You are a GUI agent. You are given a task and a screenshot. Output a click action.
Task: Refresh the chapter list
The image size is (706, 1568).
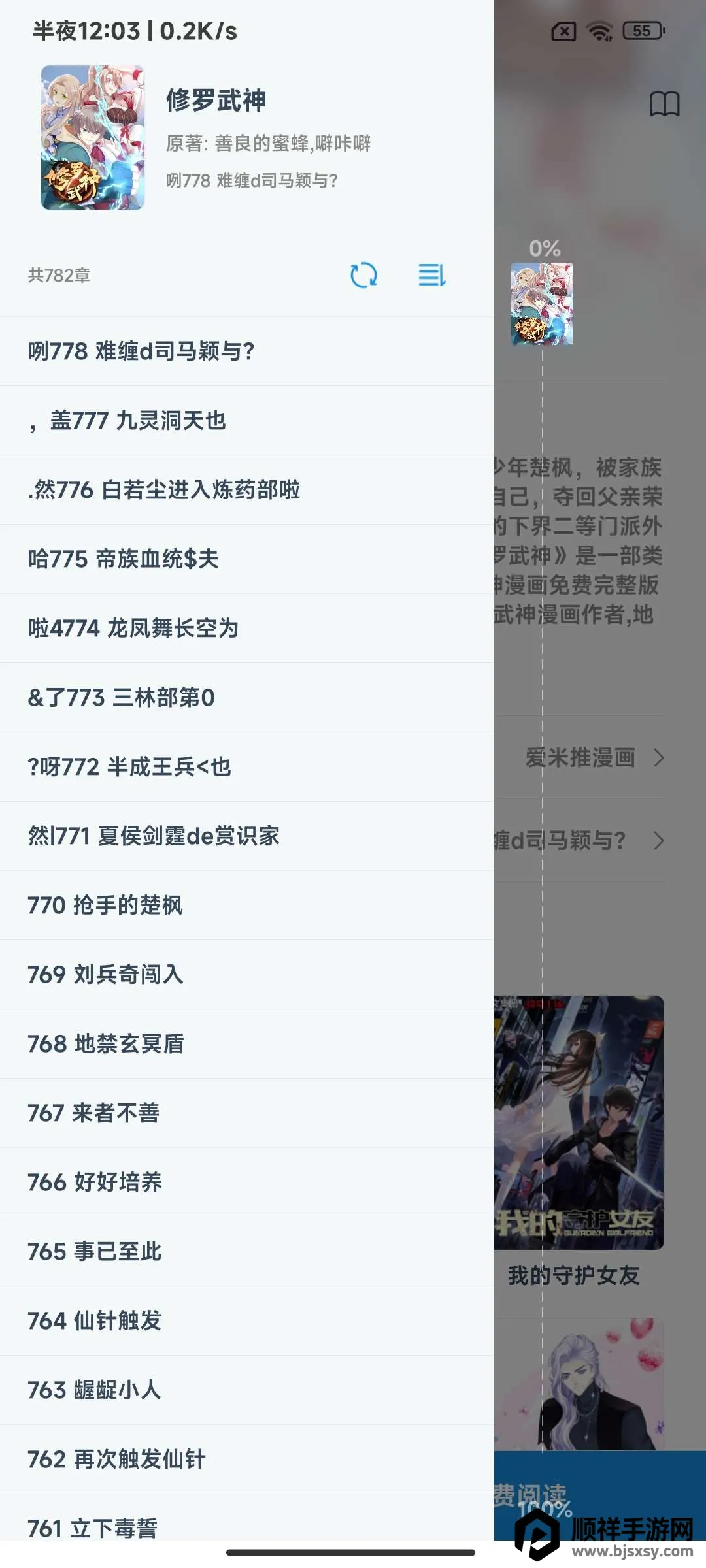coord(363,275)
